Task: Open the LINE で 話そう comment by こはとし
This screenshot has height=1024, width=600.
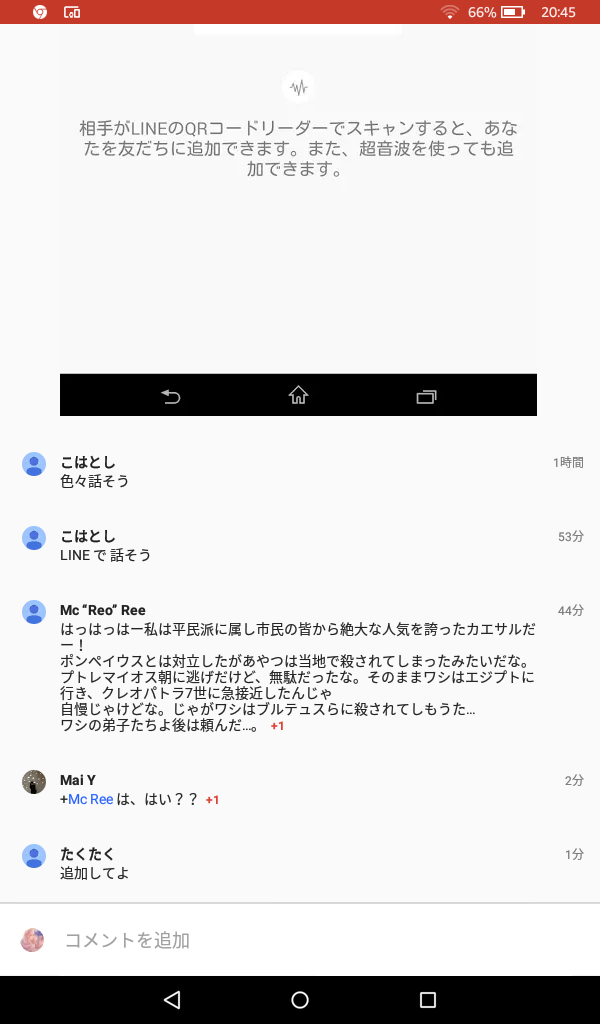Action: tap(105, 555)
